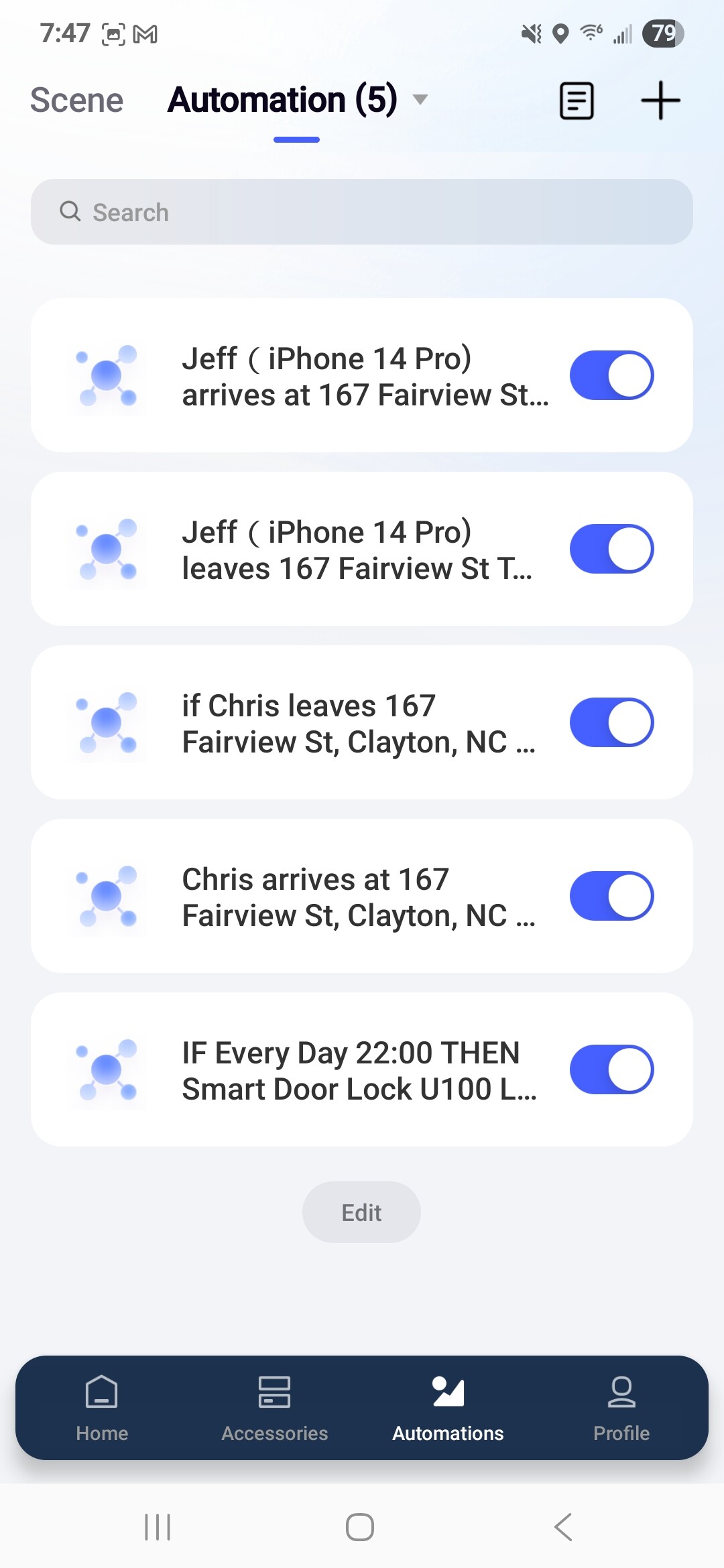Image resolution: width=724 pixels, height=1568 pixels.
Task: Switch off the 'IF Every Day 22:00' toggle
Action: pyautogui.click(x=611, y=1069)
